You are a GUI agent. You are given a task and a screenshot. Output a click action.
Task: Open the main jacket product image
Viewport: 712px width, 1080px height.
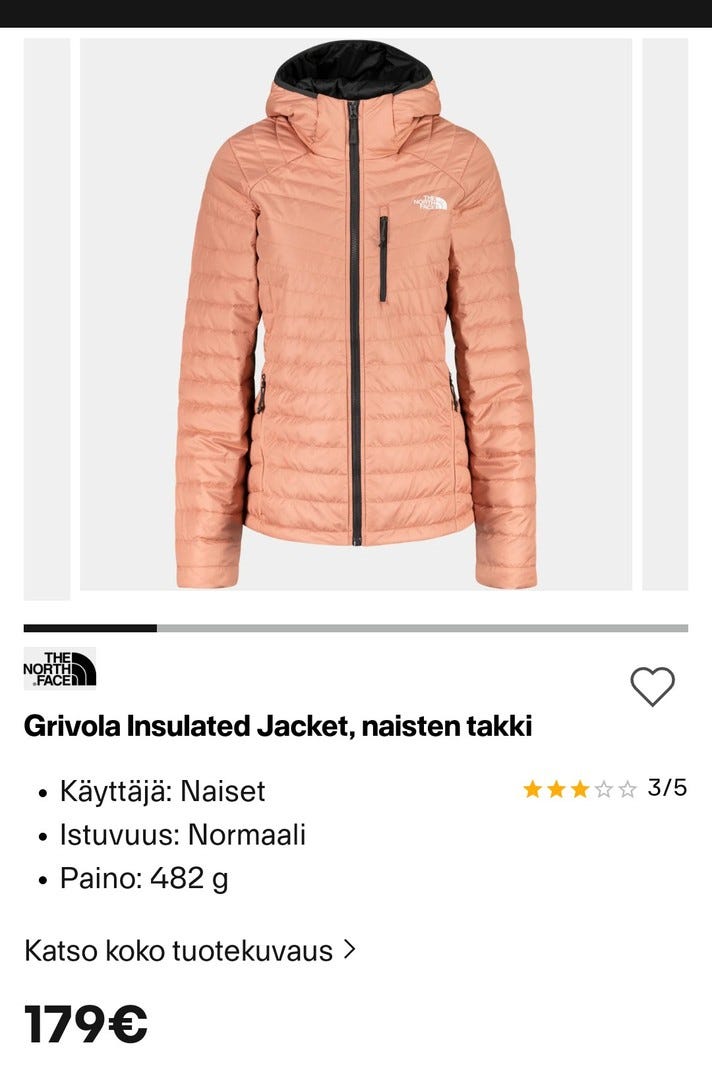point(356,315)
